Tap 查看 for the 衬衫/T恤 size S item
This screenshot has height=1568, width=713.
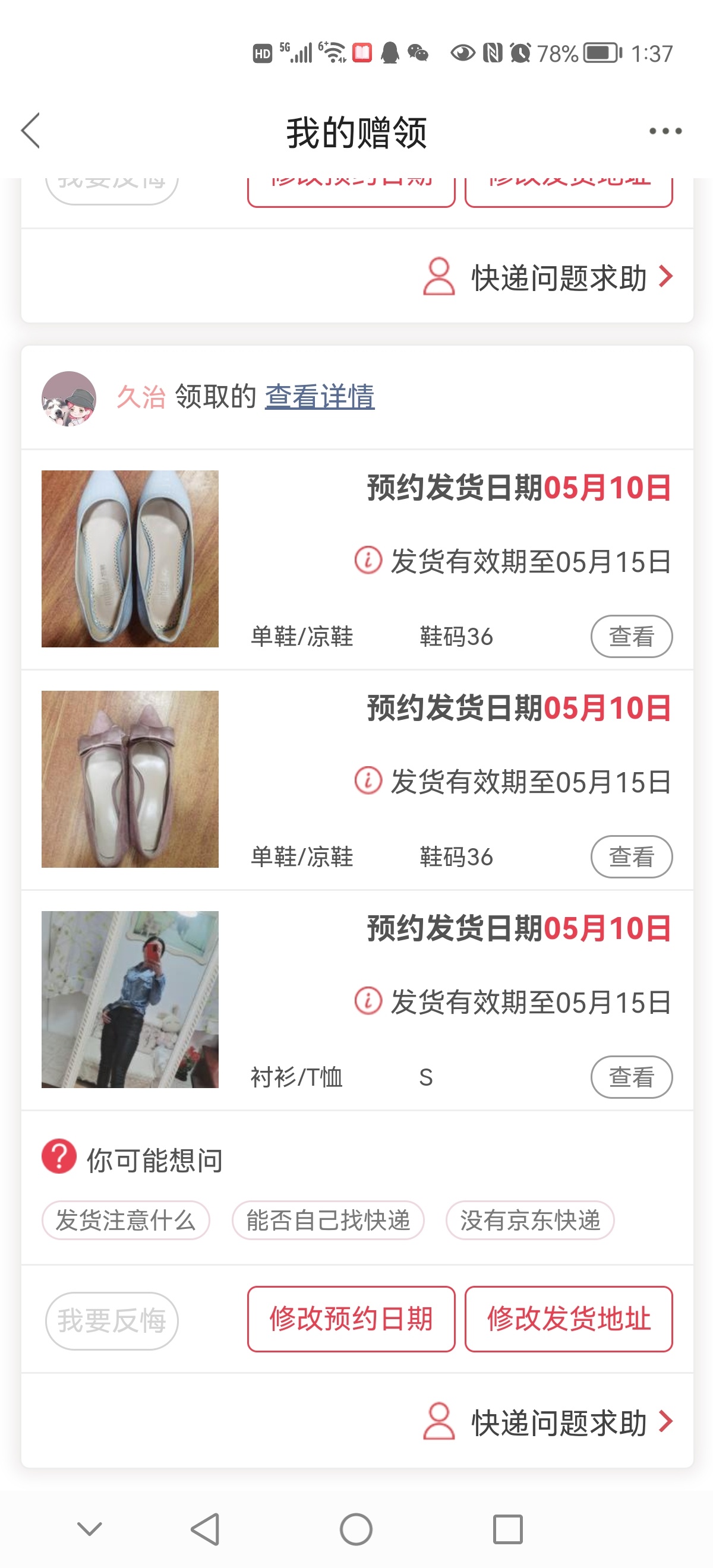click(x=631, y=1077)
